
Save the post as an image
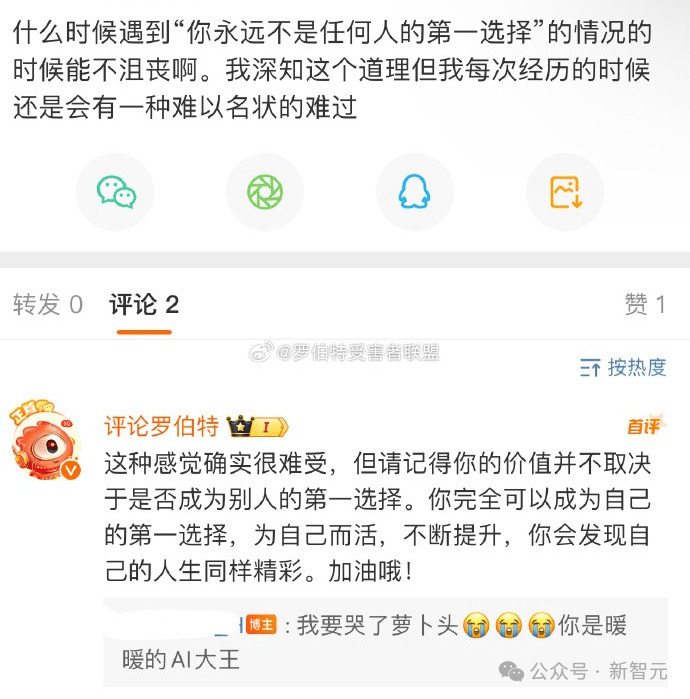coord(564,191)
